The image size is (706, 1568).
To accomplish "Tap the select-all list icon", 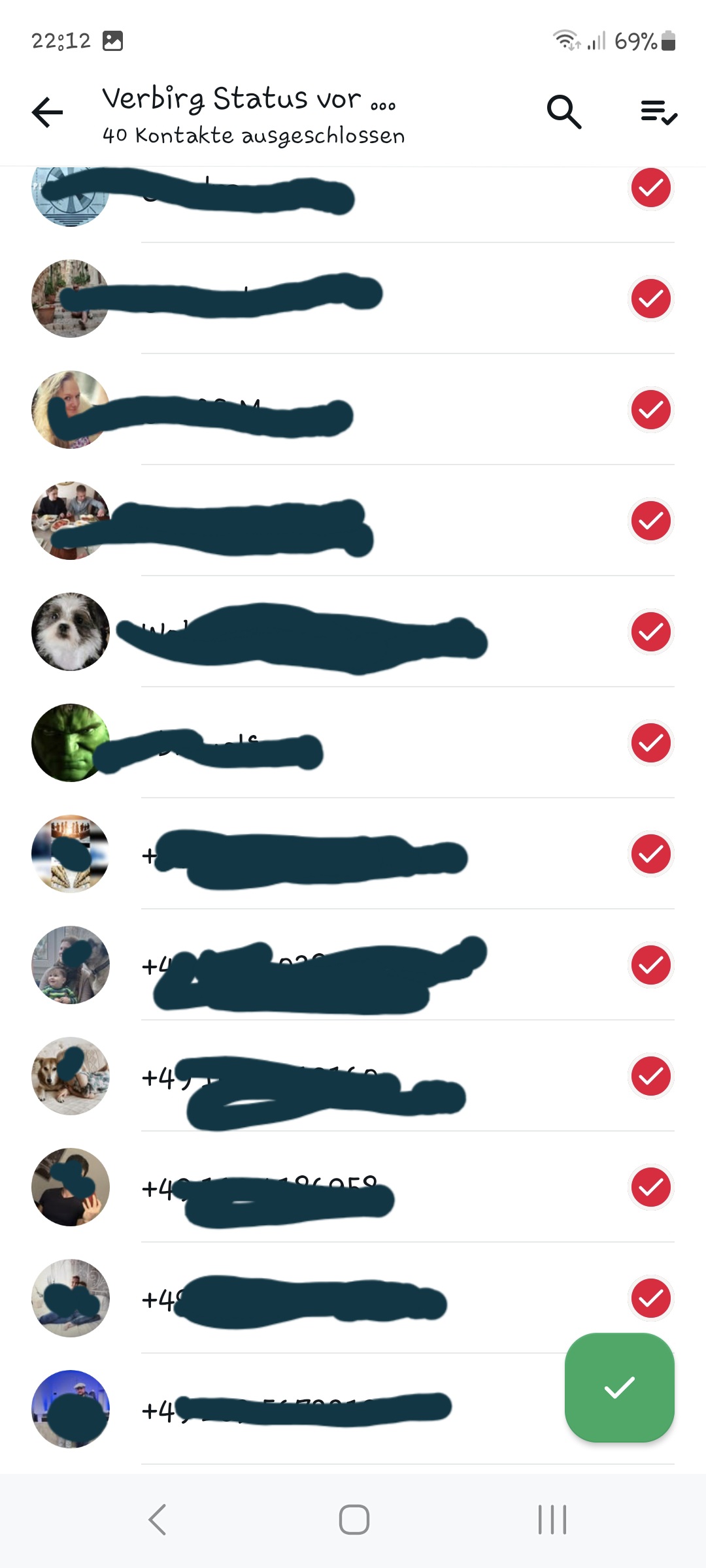I will tap(658, 112).
